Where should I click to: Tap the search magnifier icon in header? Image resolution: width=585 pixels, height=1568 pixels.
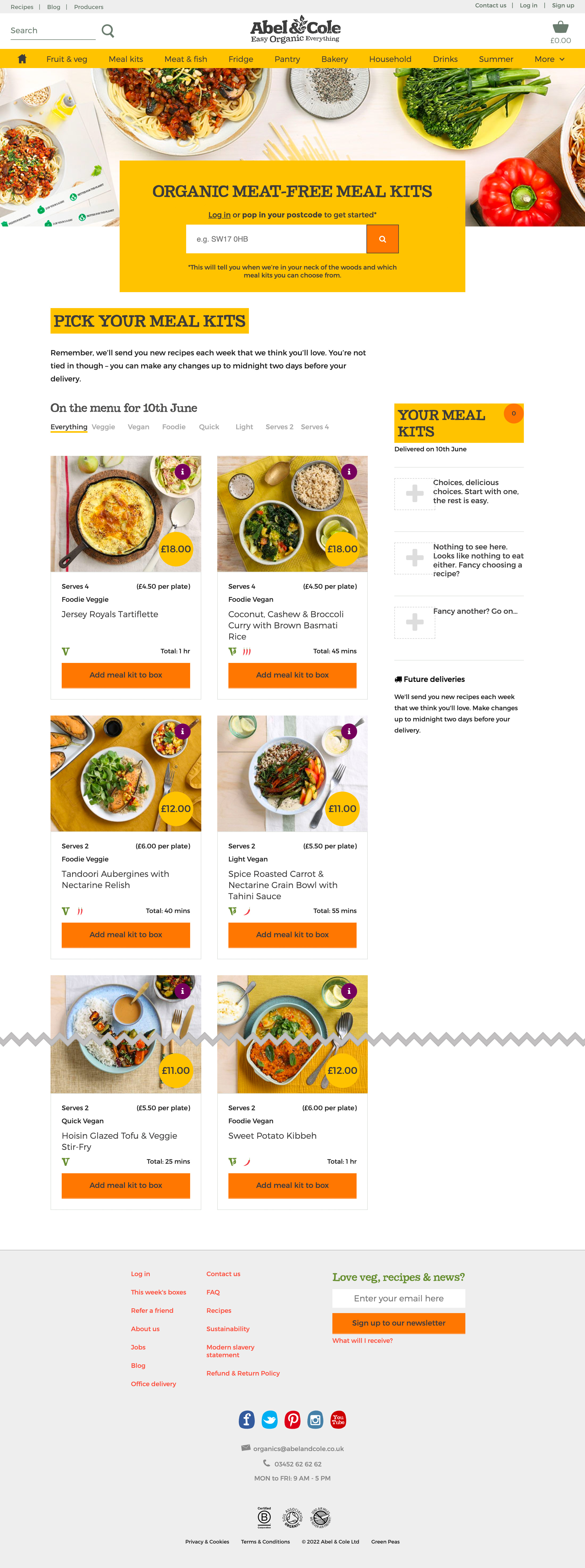(x=108, y=30)
